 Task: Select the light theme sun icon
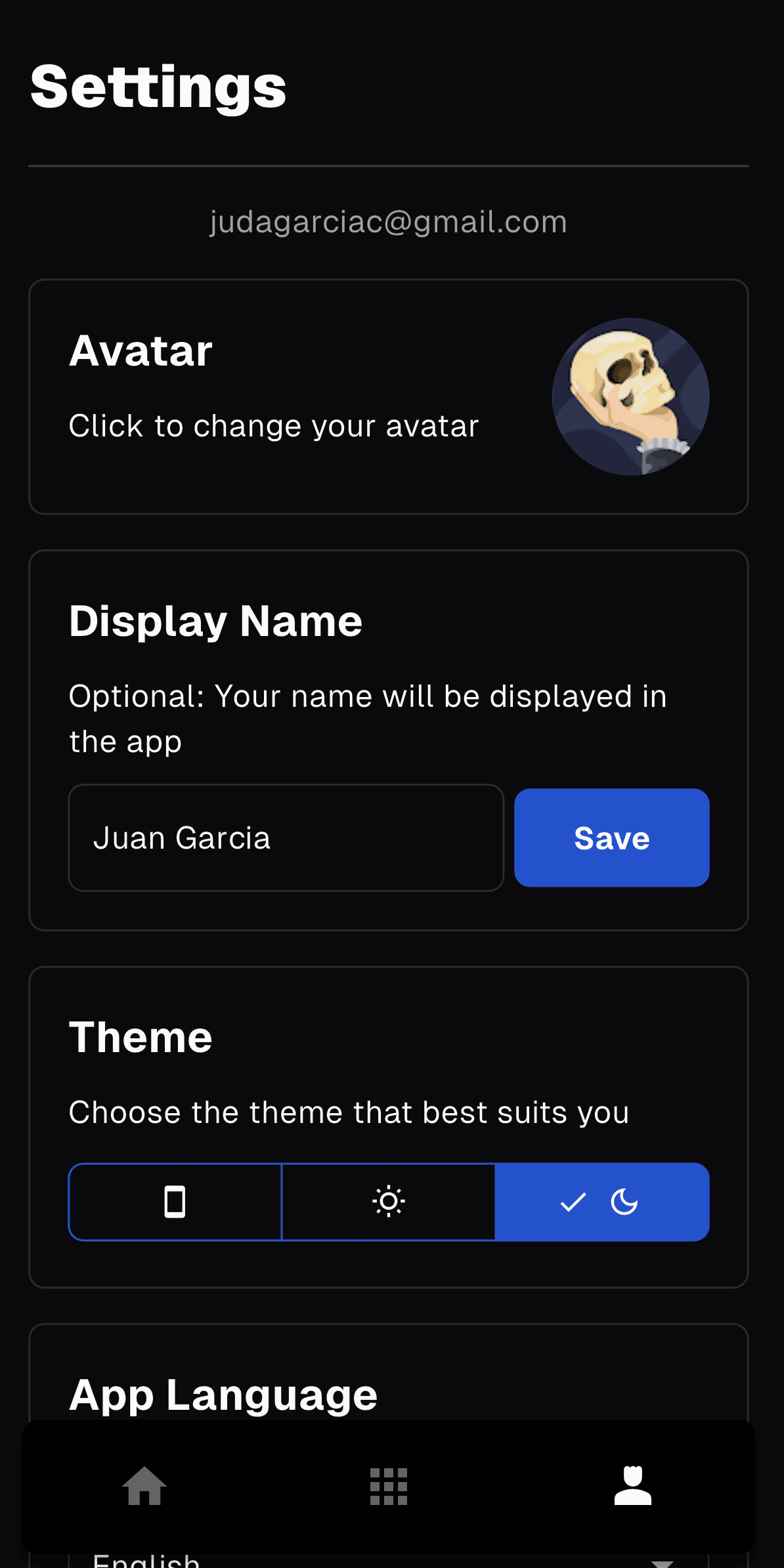(388, 1202)
